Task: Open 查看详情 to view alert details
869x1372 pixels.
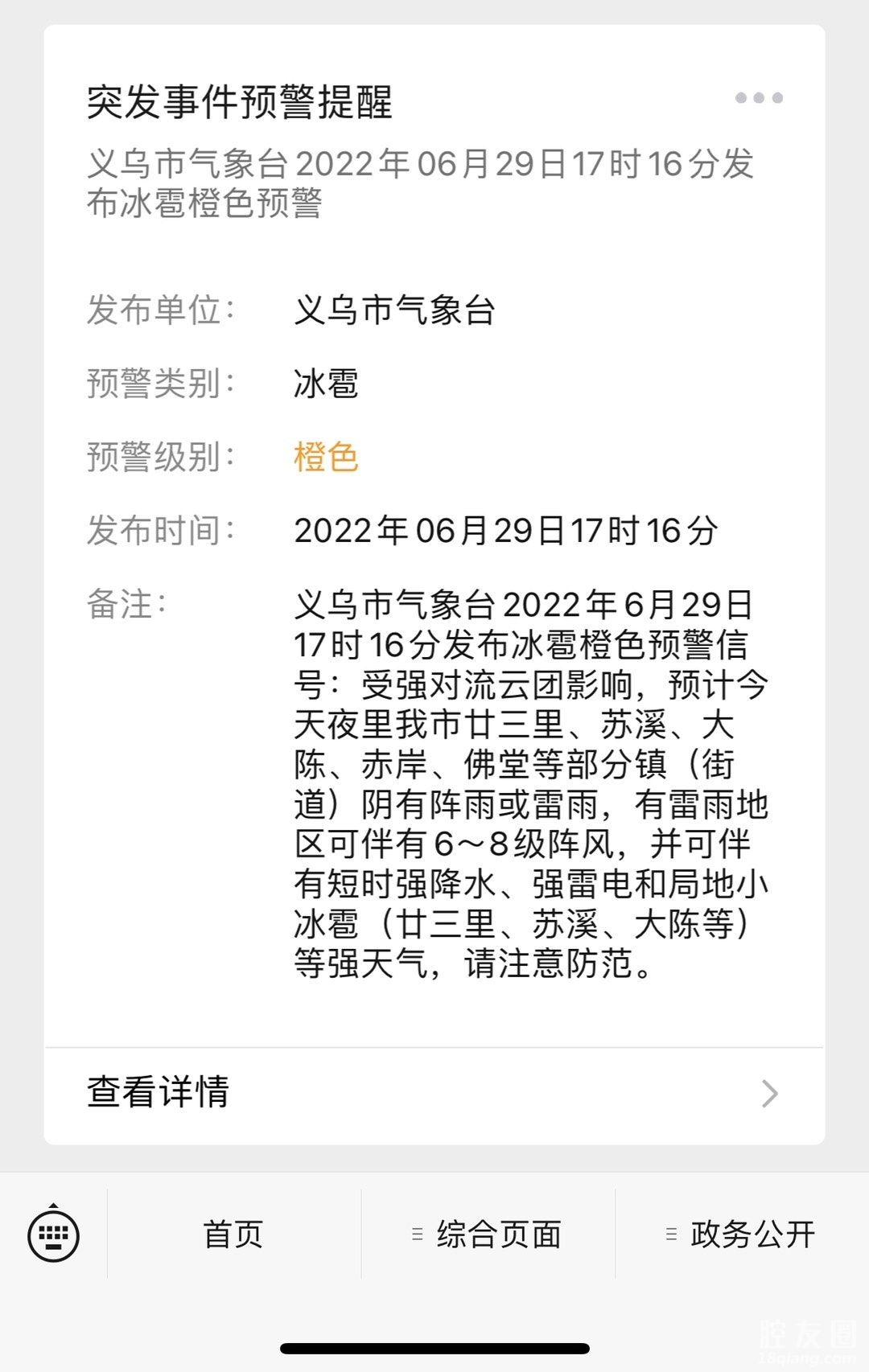Action: [x=434, y=1094]
